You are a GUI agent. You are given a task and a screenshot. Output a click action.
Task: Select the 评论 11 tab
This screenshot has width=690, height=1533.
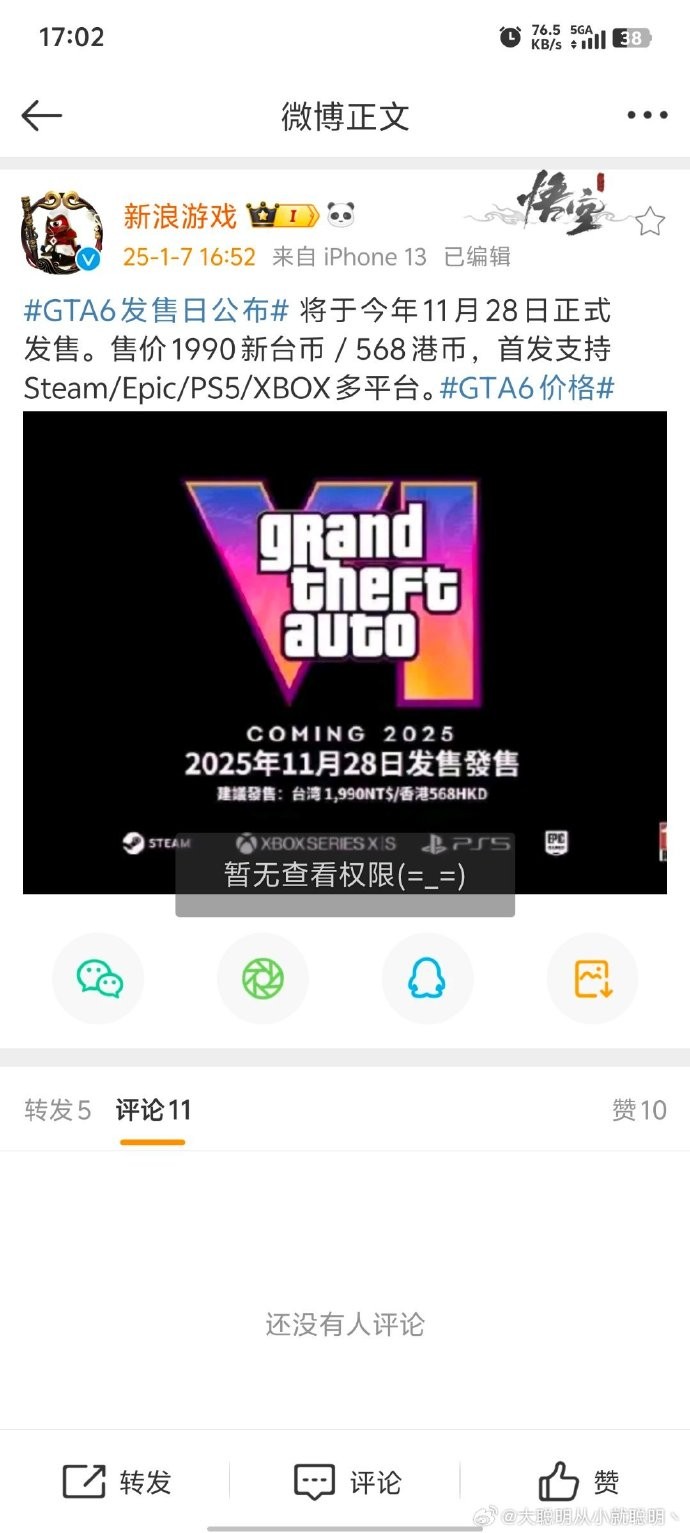click(153, 1110)
